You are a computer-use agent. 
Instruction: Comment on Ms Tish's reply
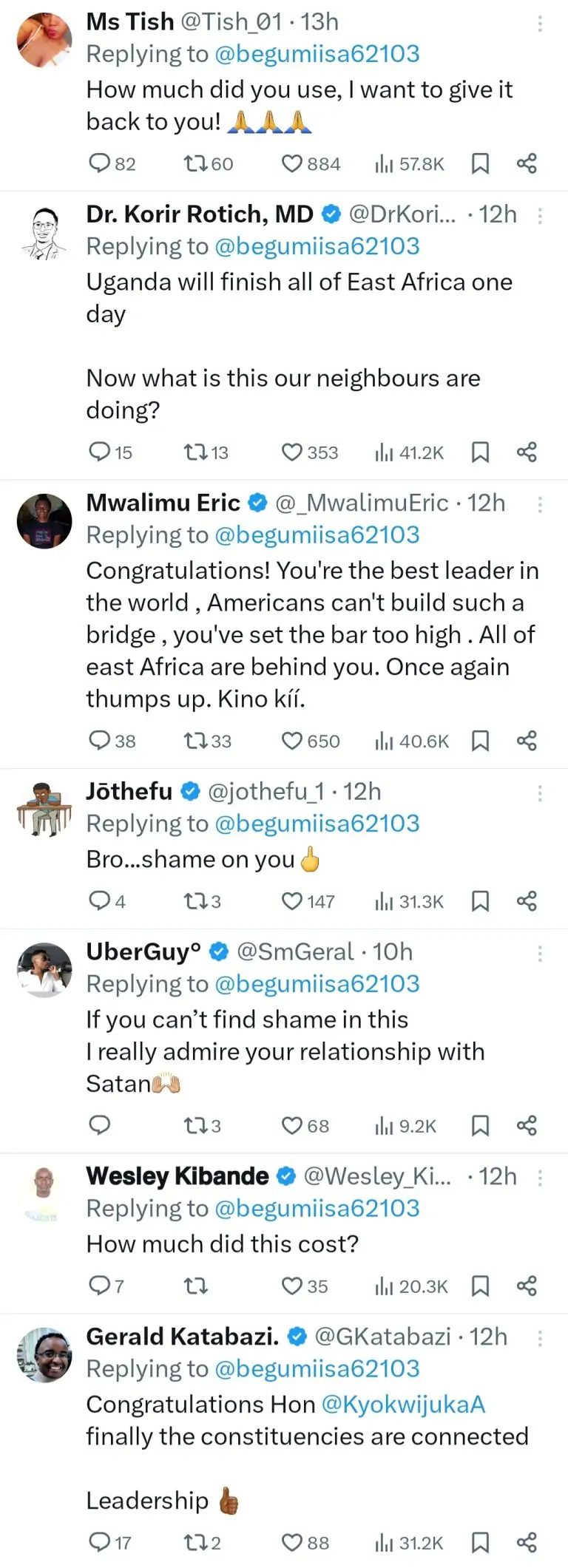pyautogui.click(x=99, y=163)
